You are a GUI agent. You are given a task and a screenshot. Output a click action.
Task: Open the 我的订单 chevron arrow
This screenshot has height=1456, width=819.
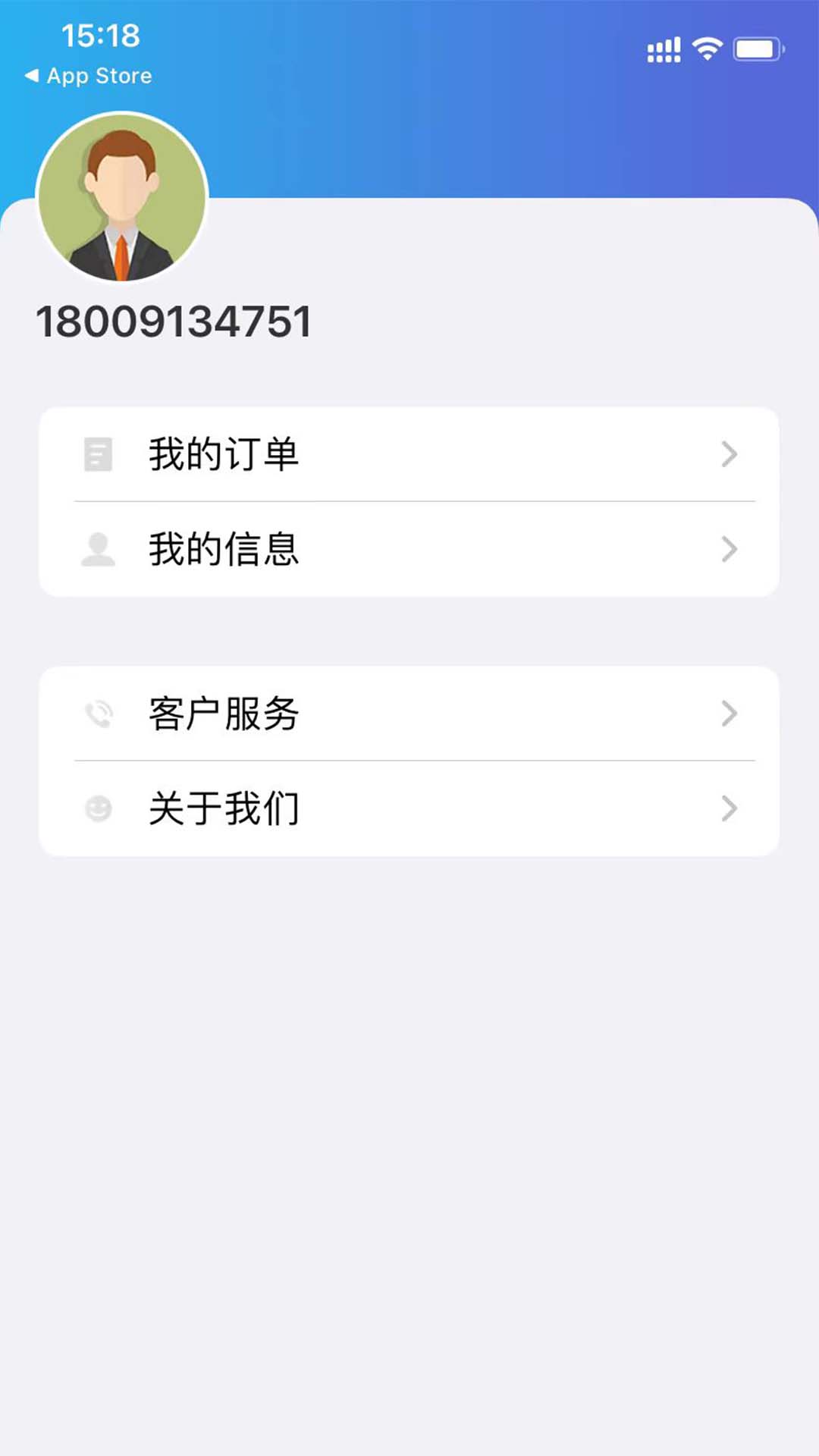(x=730, y=454)
